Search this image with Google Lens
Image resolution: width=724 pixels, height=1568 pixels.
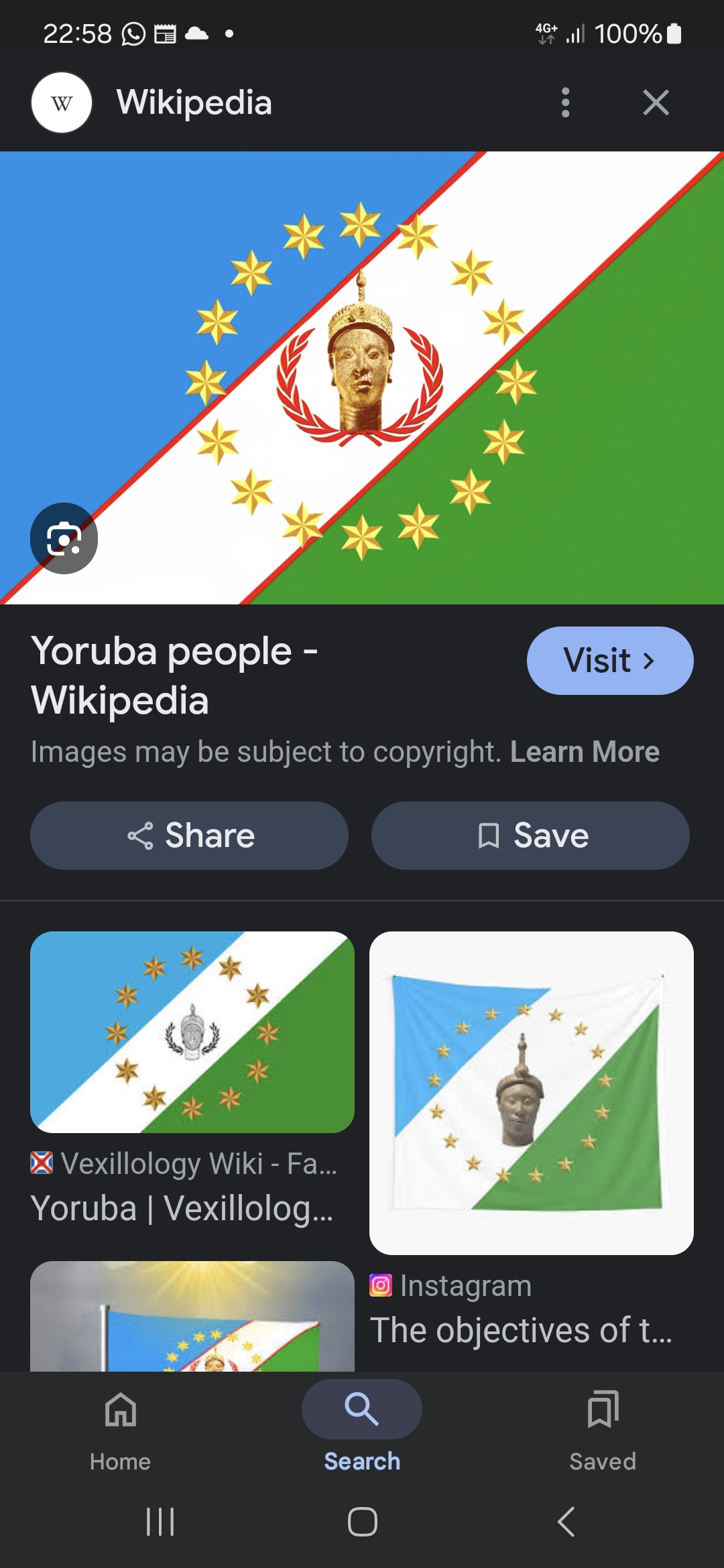coord(64,539)
